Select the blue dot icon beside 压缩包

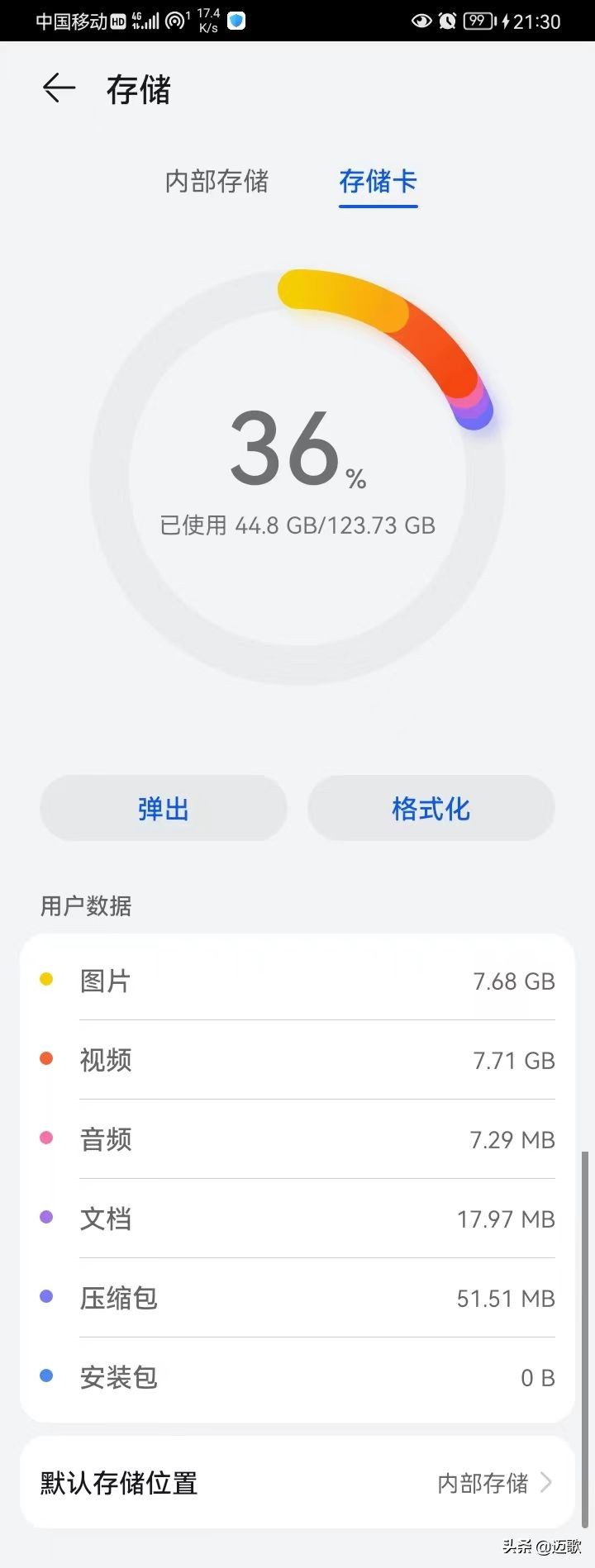46,1296
